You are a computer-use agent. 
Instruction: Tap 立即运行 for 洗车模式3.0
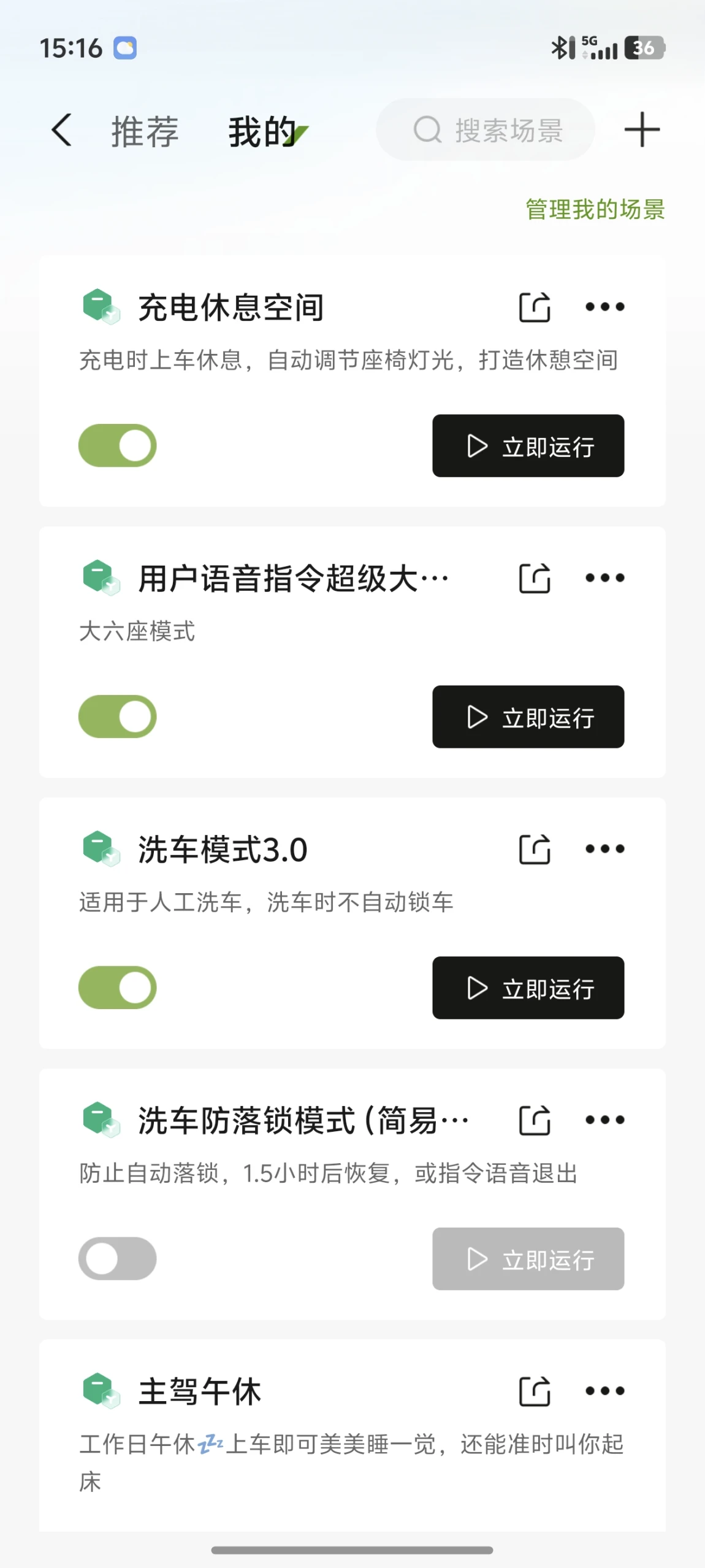tap(528, 988)
